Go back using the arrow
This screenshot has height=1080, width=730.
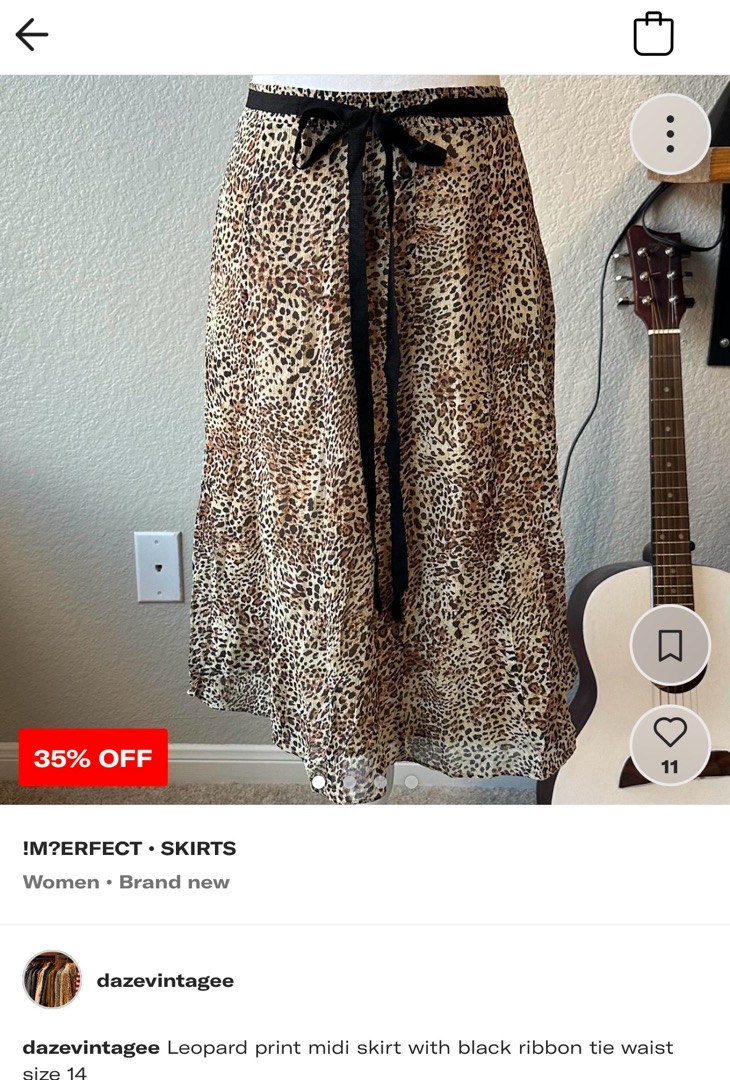click(32, 35)
